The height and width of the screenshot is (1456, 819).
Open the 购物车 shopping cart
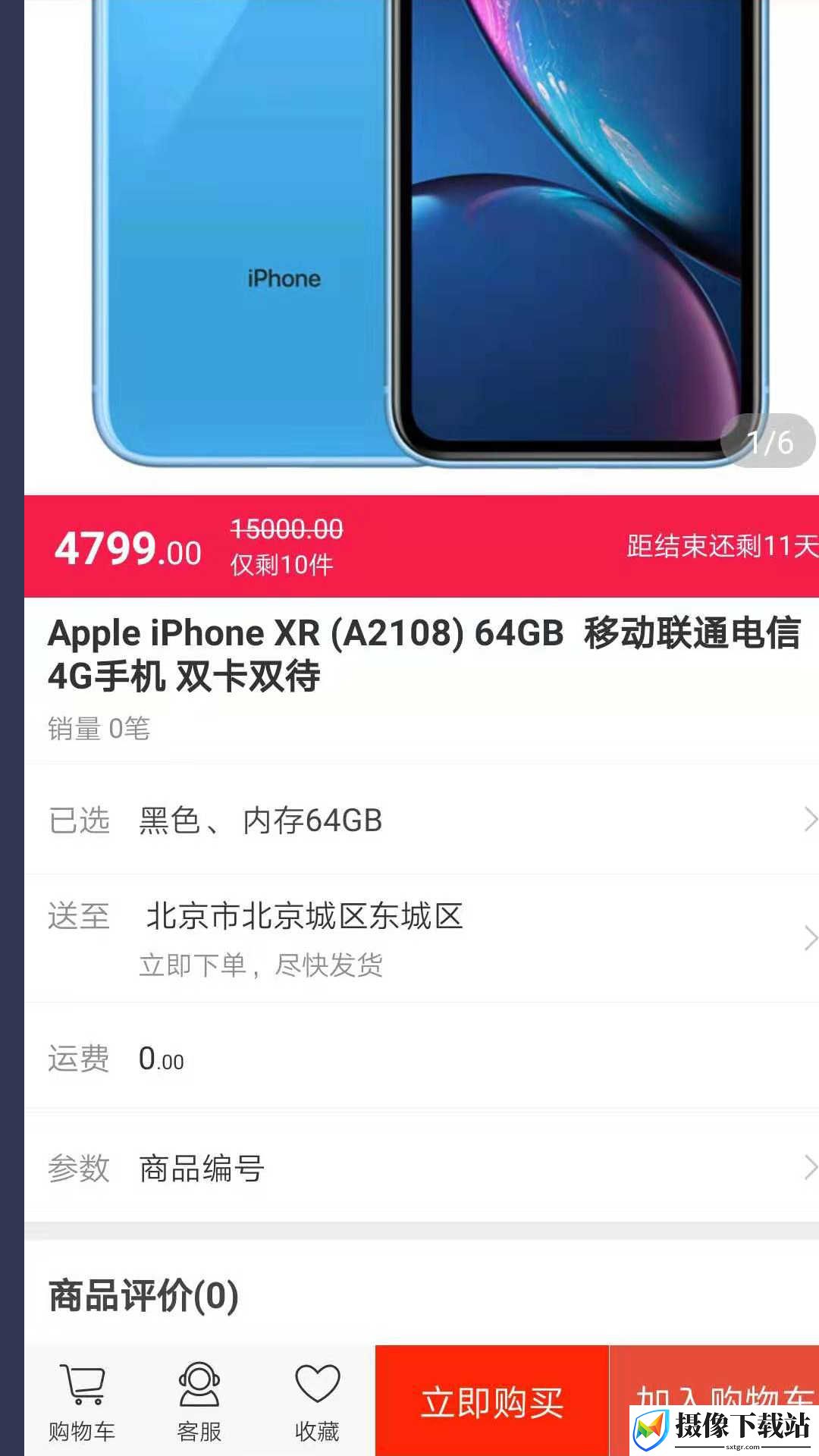pos(82,1401)
